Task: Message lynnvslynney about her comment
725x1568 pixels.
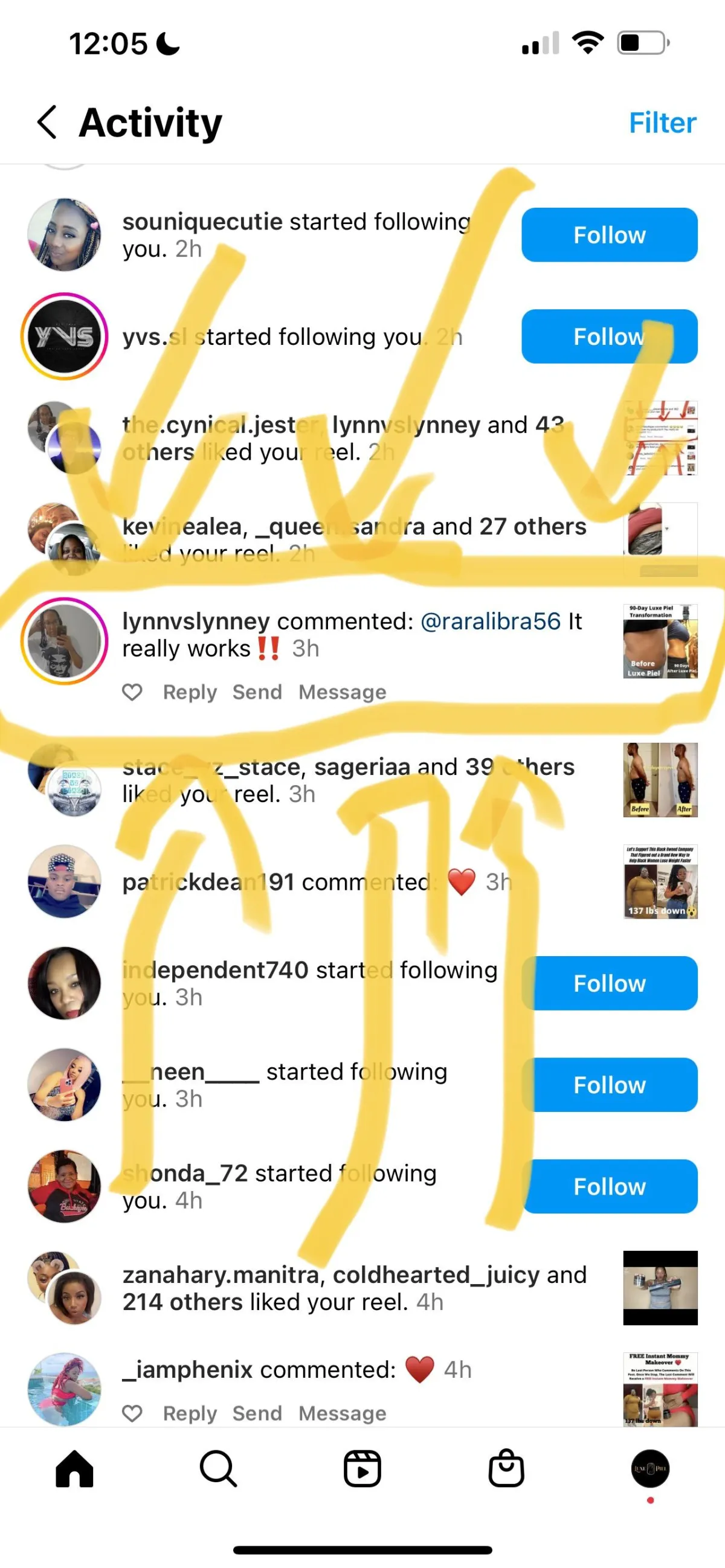Action: [x=342, y=692]
